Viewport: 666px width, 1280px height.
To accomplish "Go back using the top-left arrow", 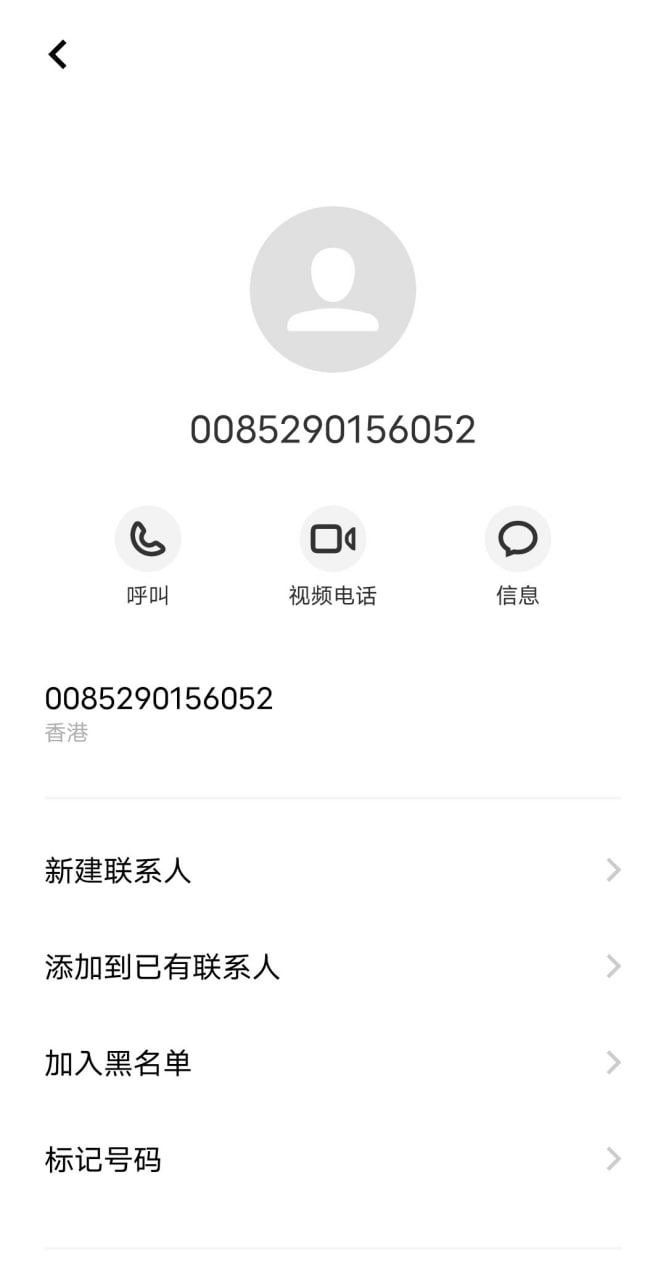I will (58, 54).
